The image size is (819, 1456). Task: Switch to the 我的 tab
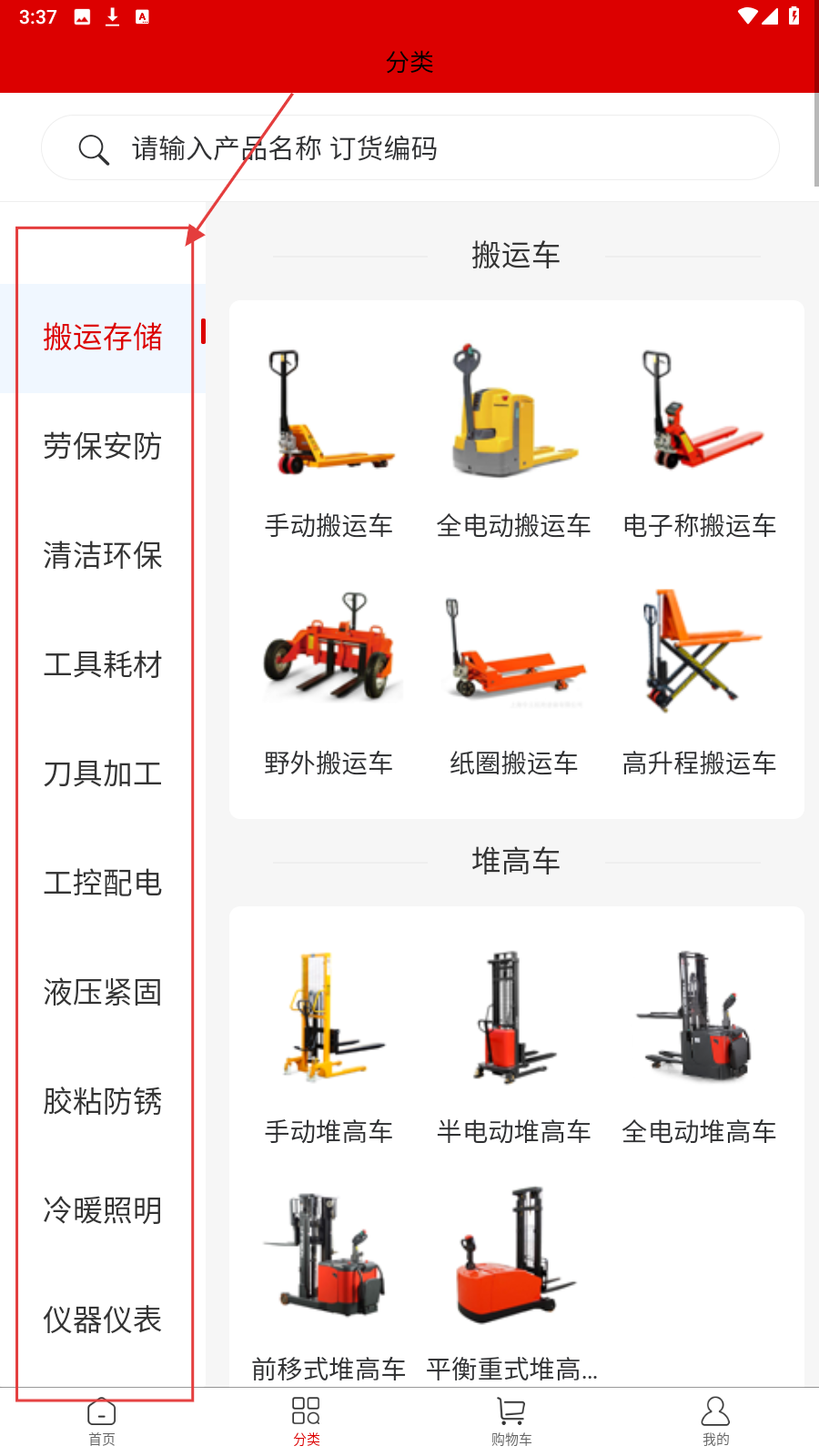pos(715,1421)
